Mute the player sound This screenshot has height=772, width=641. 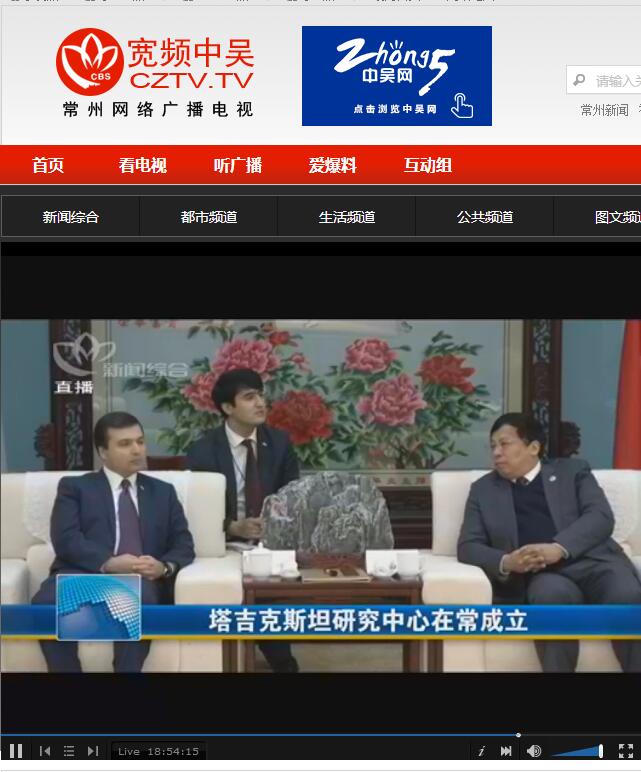(x=534, y=751)
